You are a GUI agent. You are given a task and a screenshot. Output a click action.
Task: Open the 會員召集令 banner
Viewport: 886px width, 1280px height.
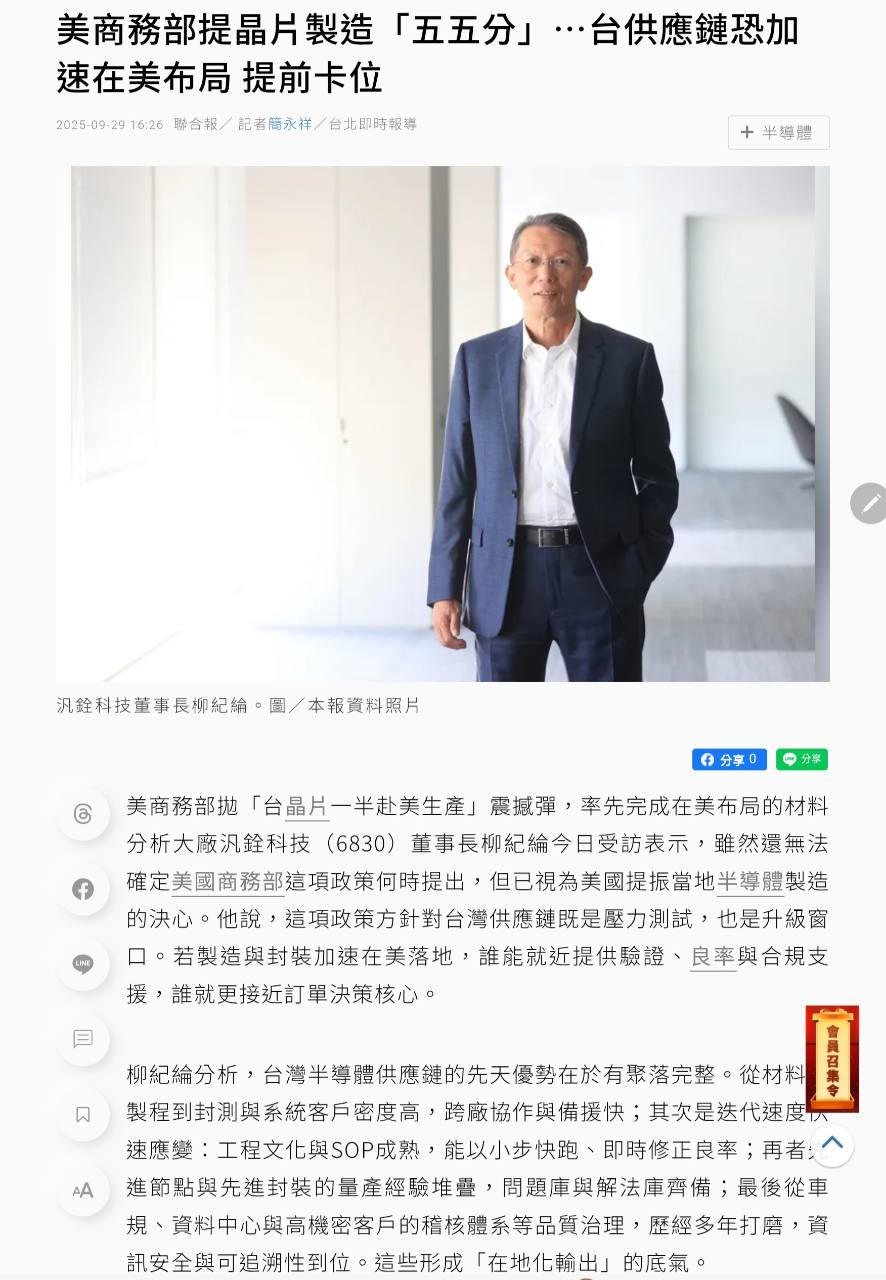tap(832, 1058)
